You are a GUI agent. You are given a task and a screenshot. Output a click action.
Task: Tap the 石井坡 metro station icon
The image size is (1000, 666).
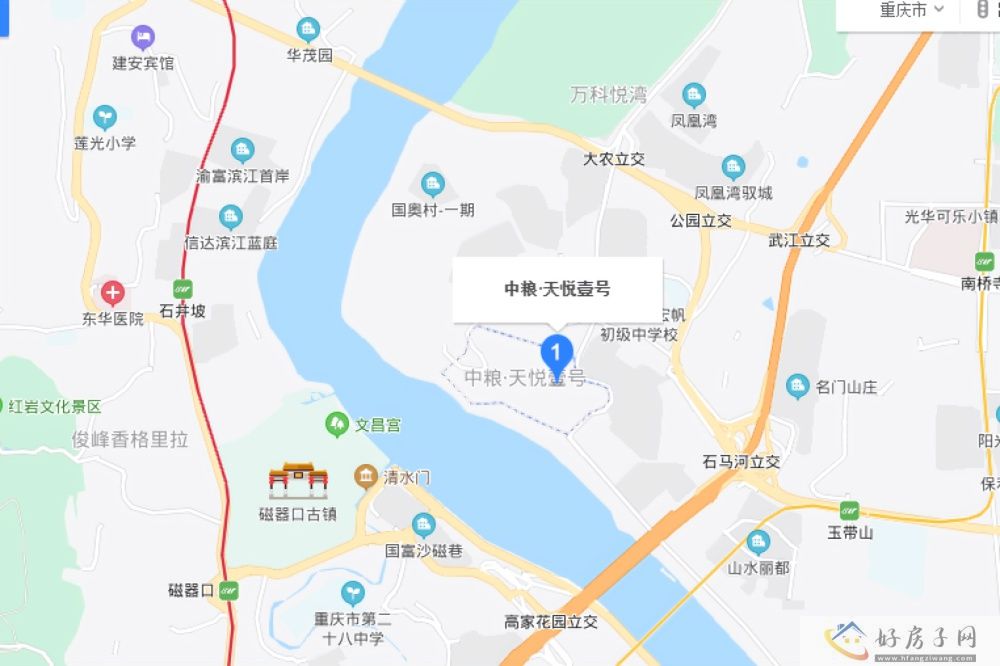[183, 288]
